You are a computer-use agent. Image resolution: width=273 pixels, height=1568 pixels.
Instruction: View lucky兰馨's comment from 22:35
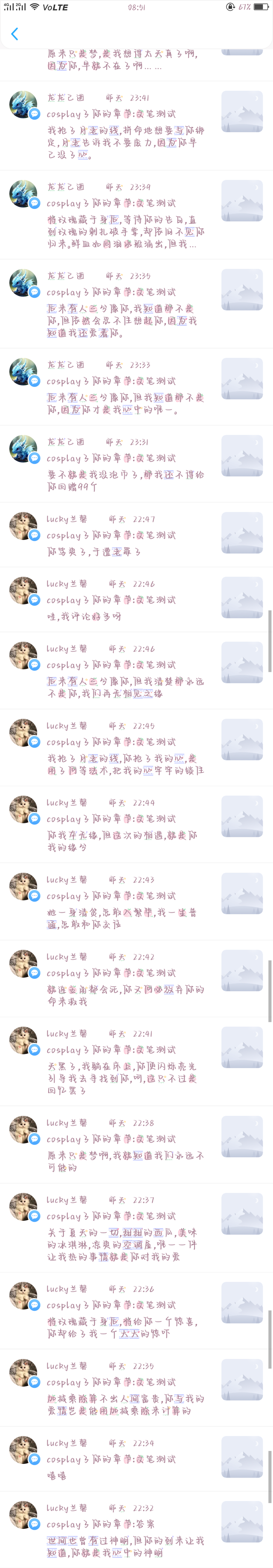pos(136,1388)
